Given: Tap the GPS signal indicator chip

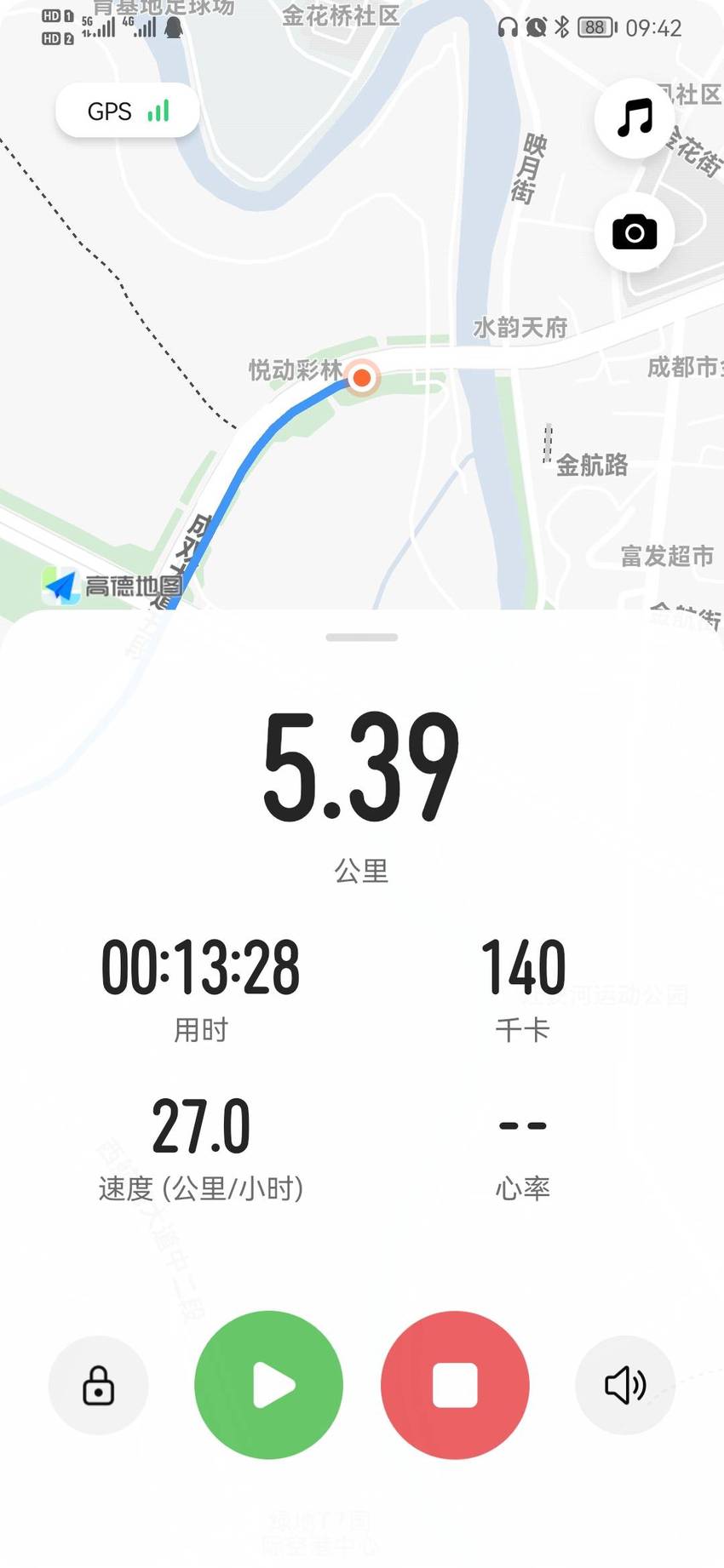Looking at the screenshot, I should pos(128,111).
